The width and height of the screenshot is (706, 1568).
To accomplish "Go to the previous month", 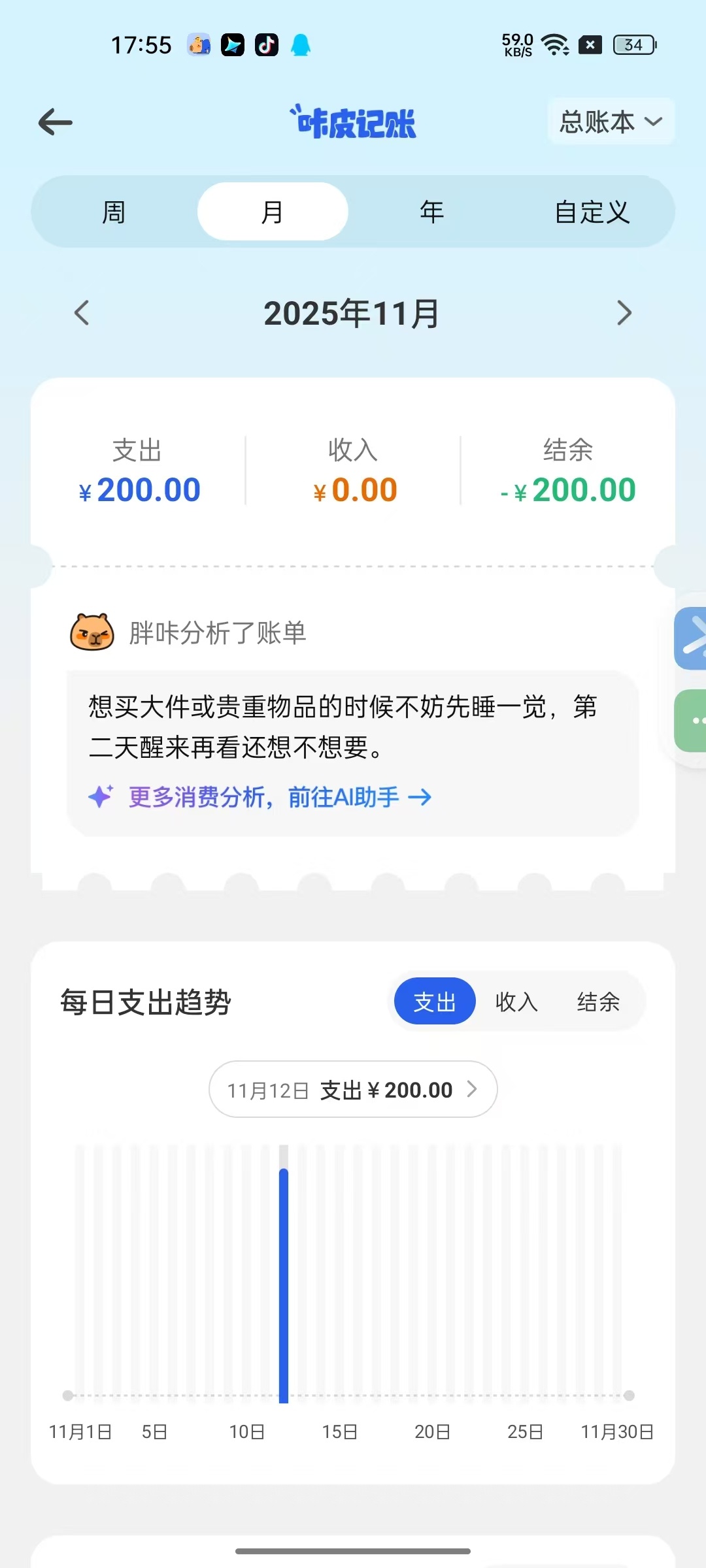I will [82, 313].
